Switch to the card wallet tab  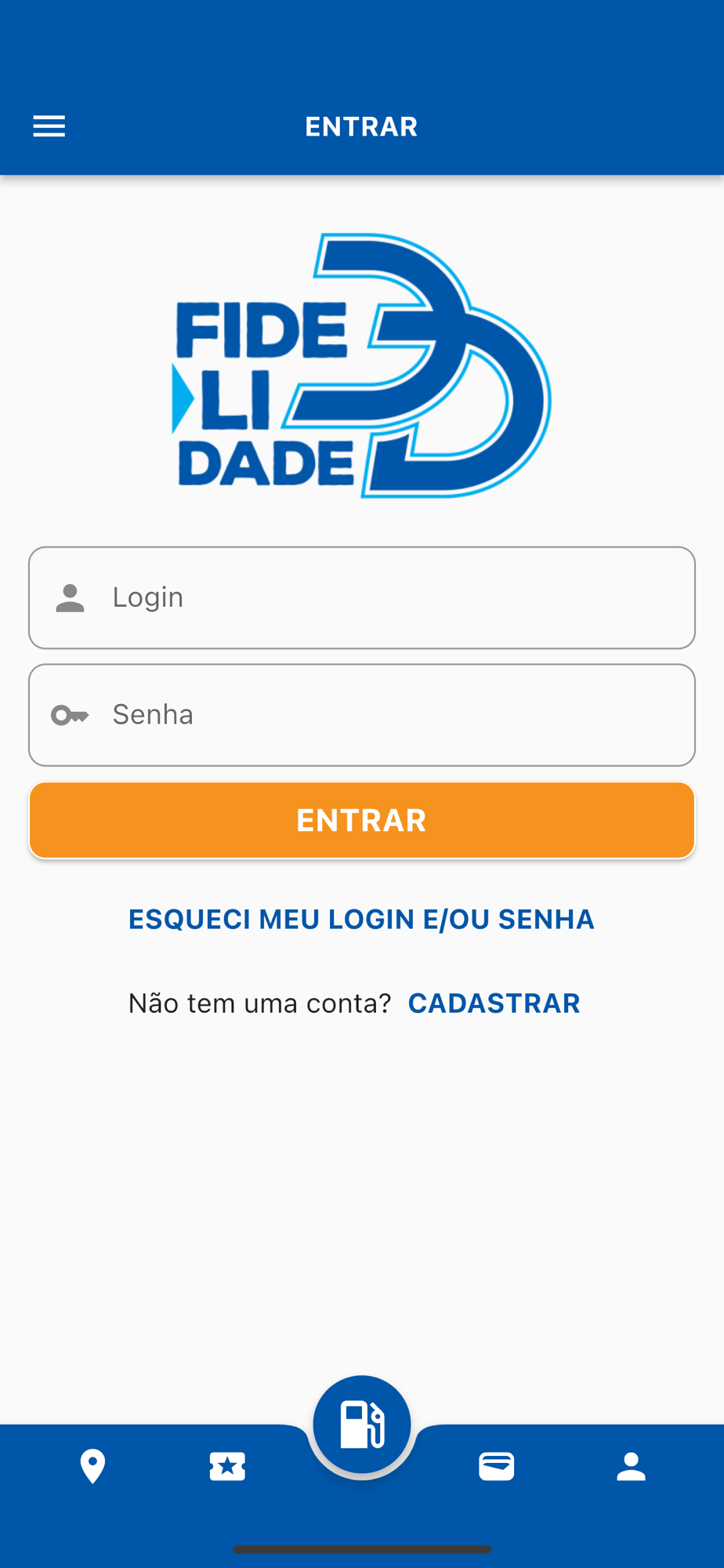(497, 1466)
